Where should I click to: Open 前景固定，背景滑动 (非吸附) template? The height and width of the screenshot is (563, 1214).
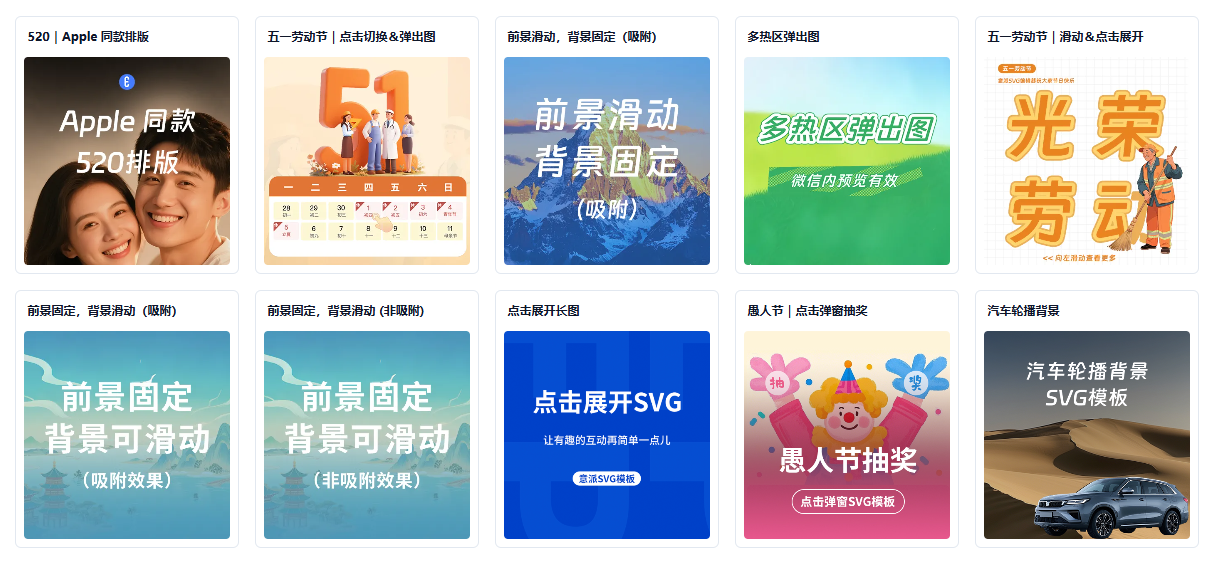[x=367, y=434]
